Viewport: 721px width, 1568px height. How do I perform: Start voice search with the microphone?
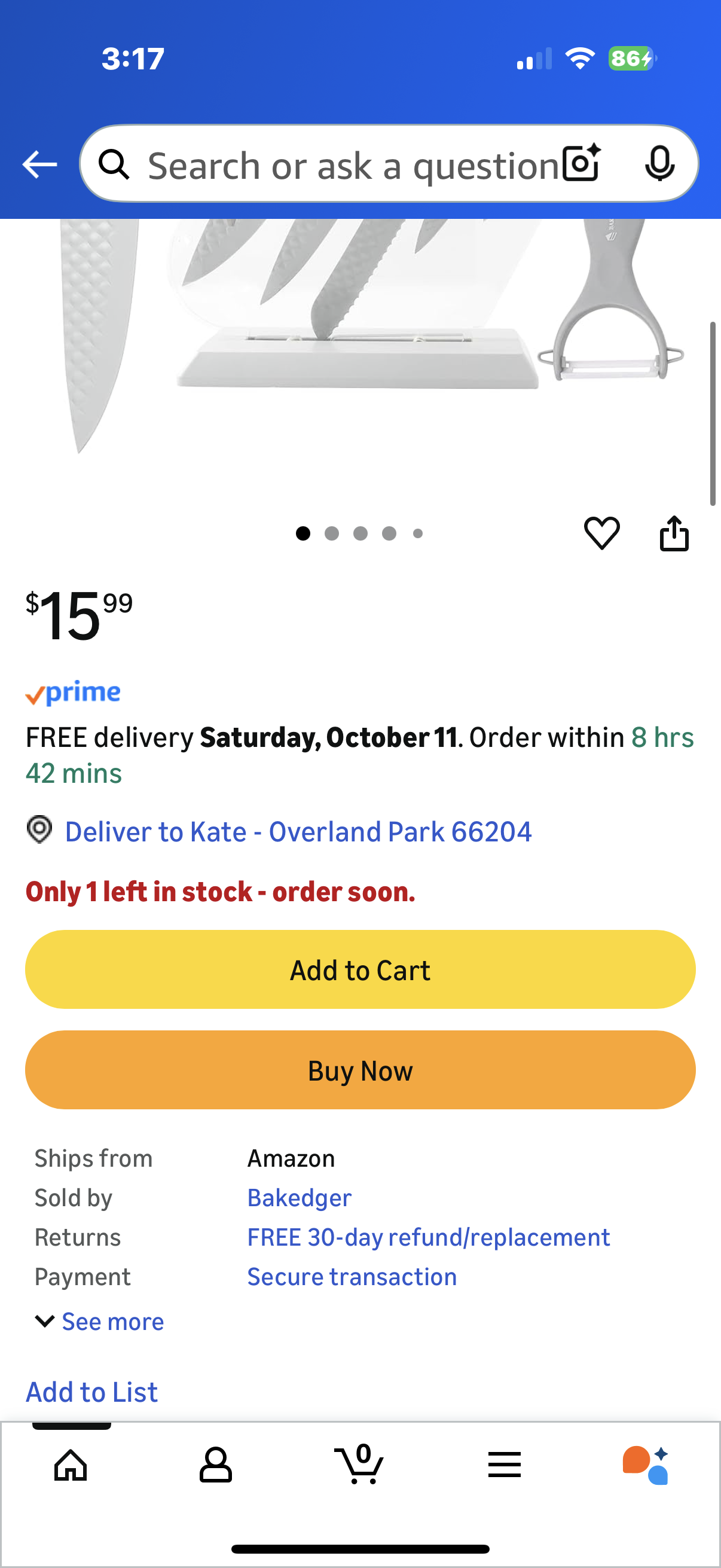[x=659, y=164]
